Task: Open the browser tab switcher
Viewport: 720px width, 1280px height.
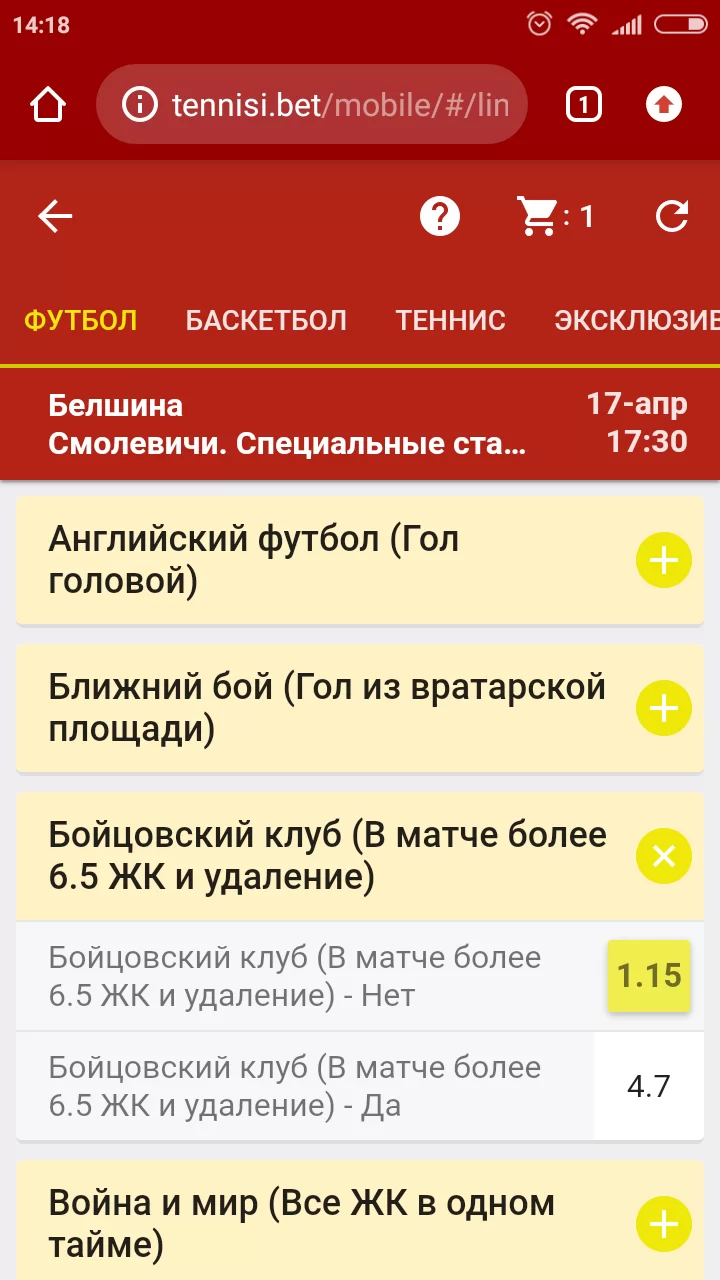Action: 584,104
